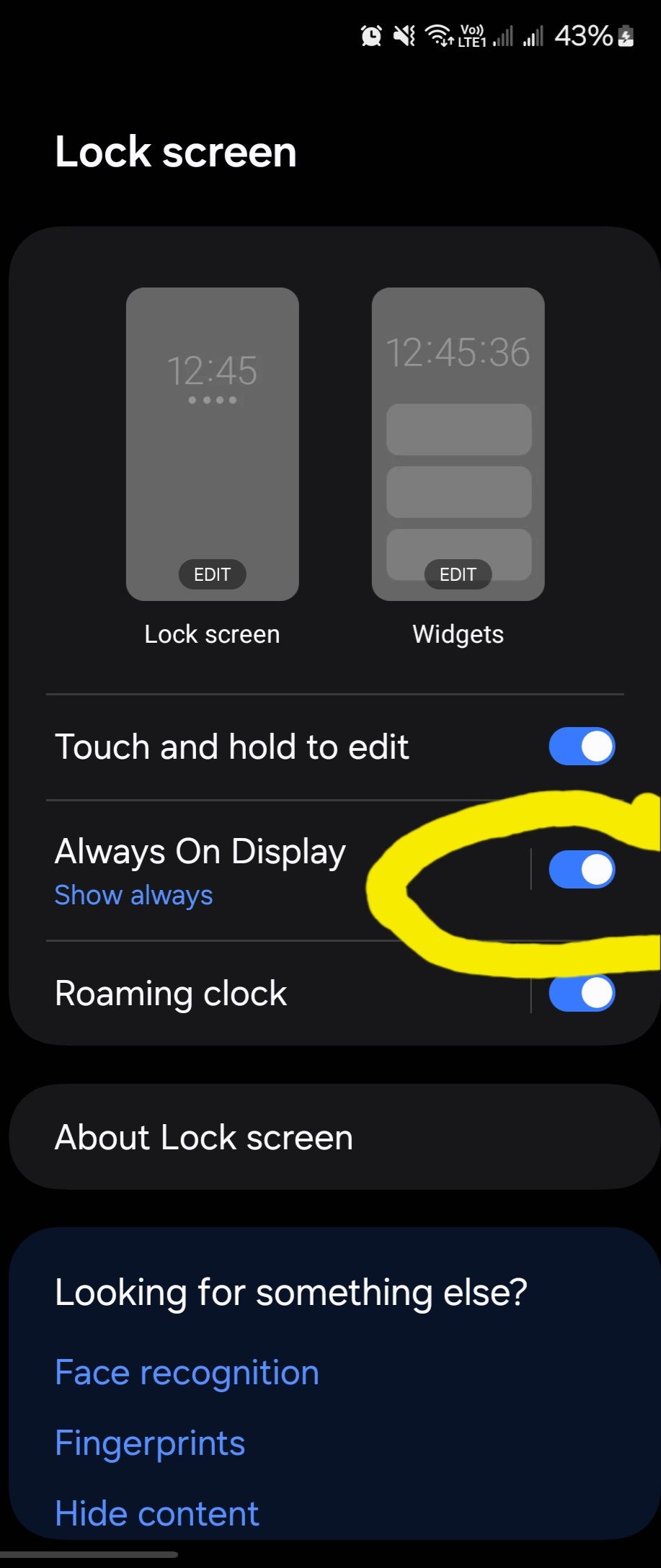Screen dimensions: 661x1568
Task: Click the mute/vibrate icon in the status bar
Action: coord(404,35)
